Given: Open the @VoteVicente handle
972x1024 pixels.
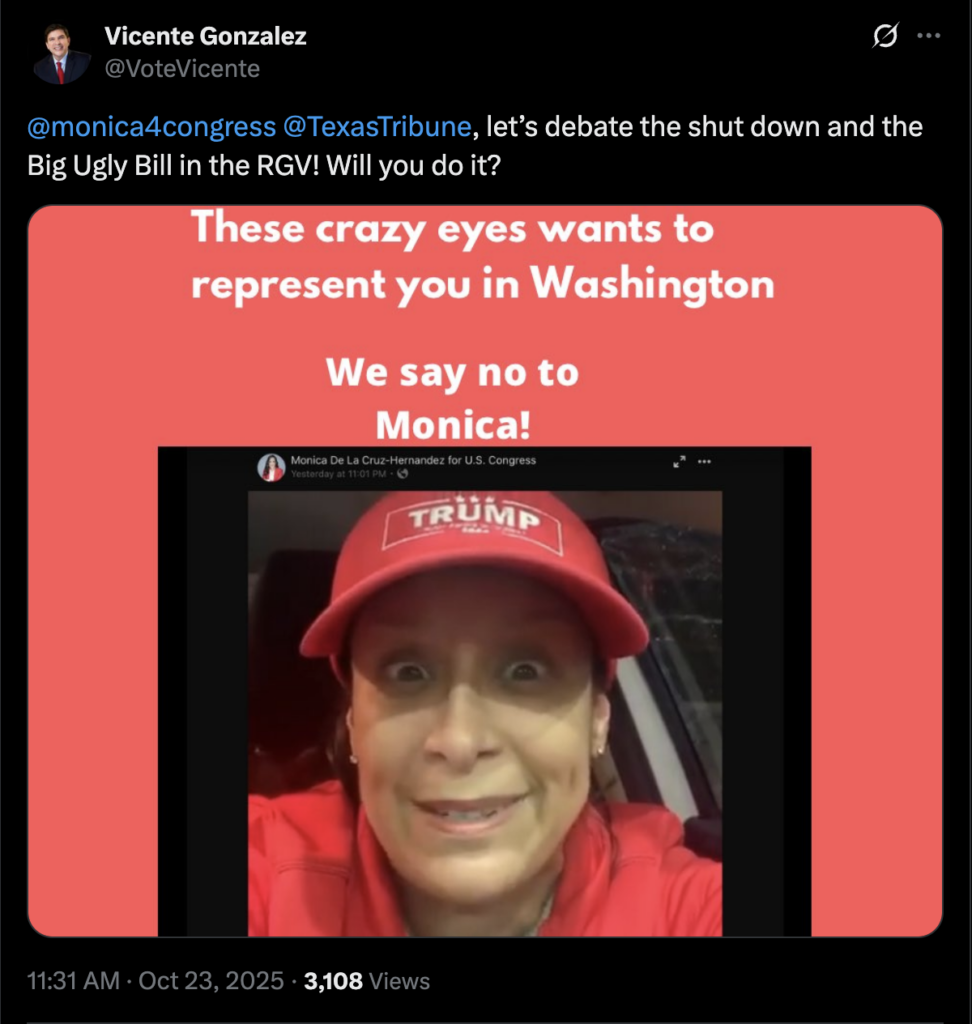Looking at the screenshot, I should (x=181, y=68).
